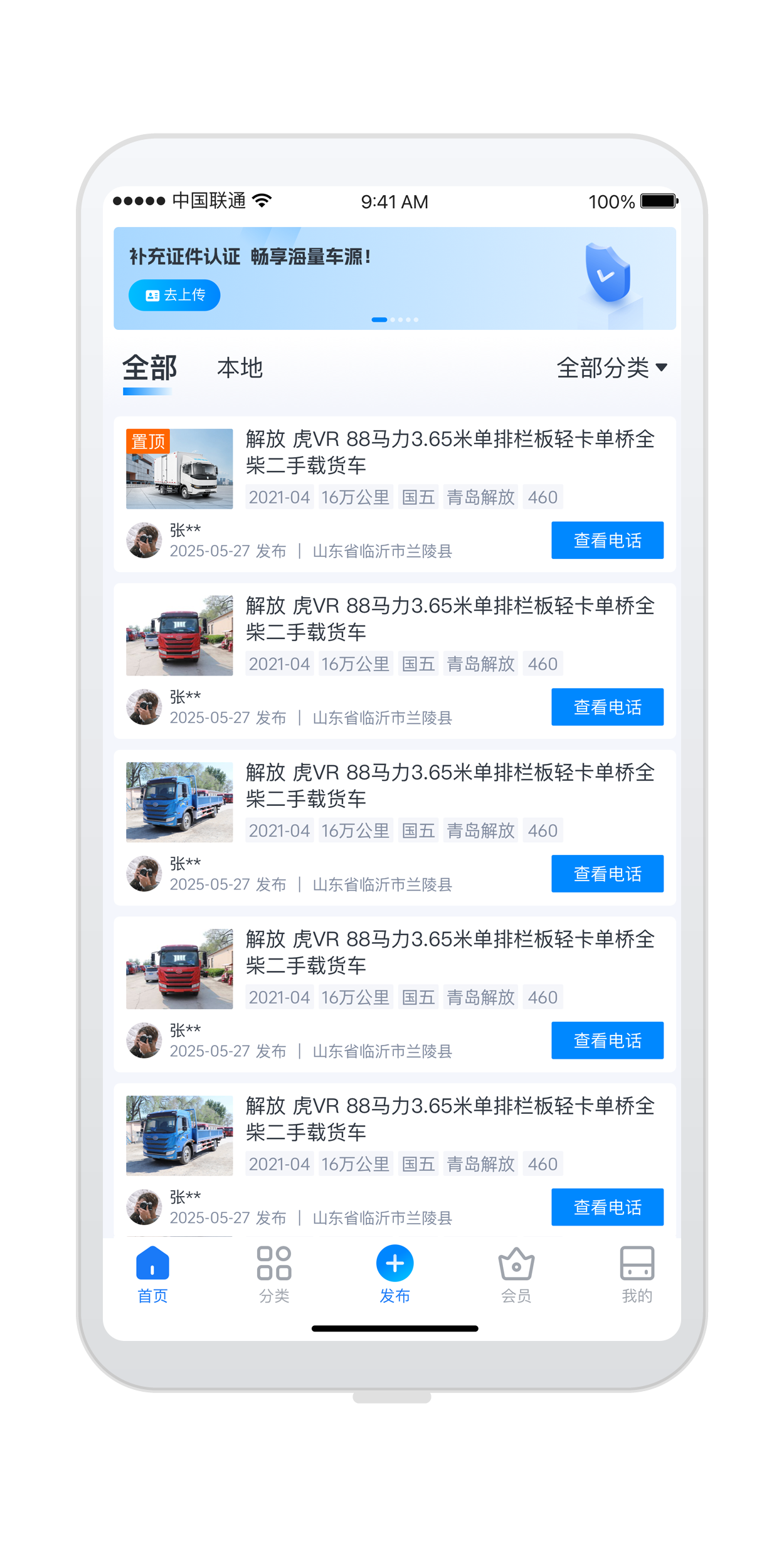
Task: Tap 查看电话 on the first listing
Action: pos(607,539)
